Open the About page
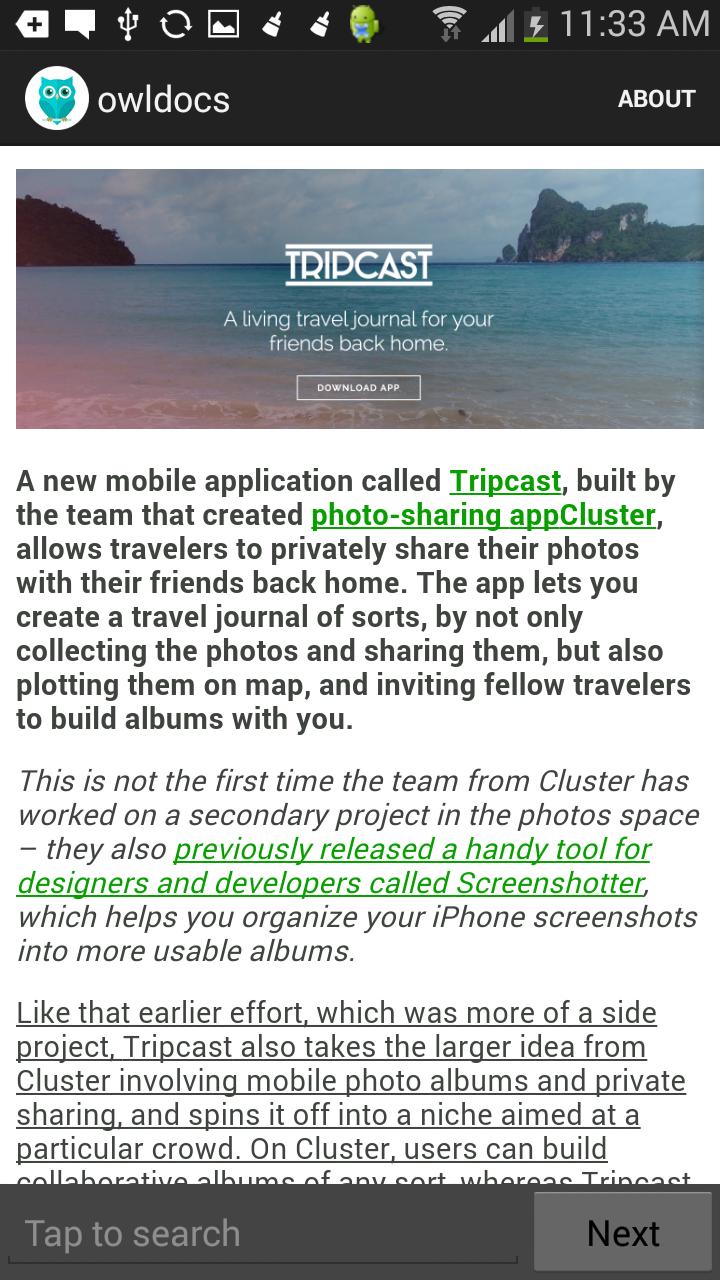Viewport: 720px width, 1280px height. [x=656, y=99]
